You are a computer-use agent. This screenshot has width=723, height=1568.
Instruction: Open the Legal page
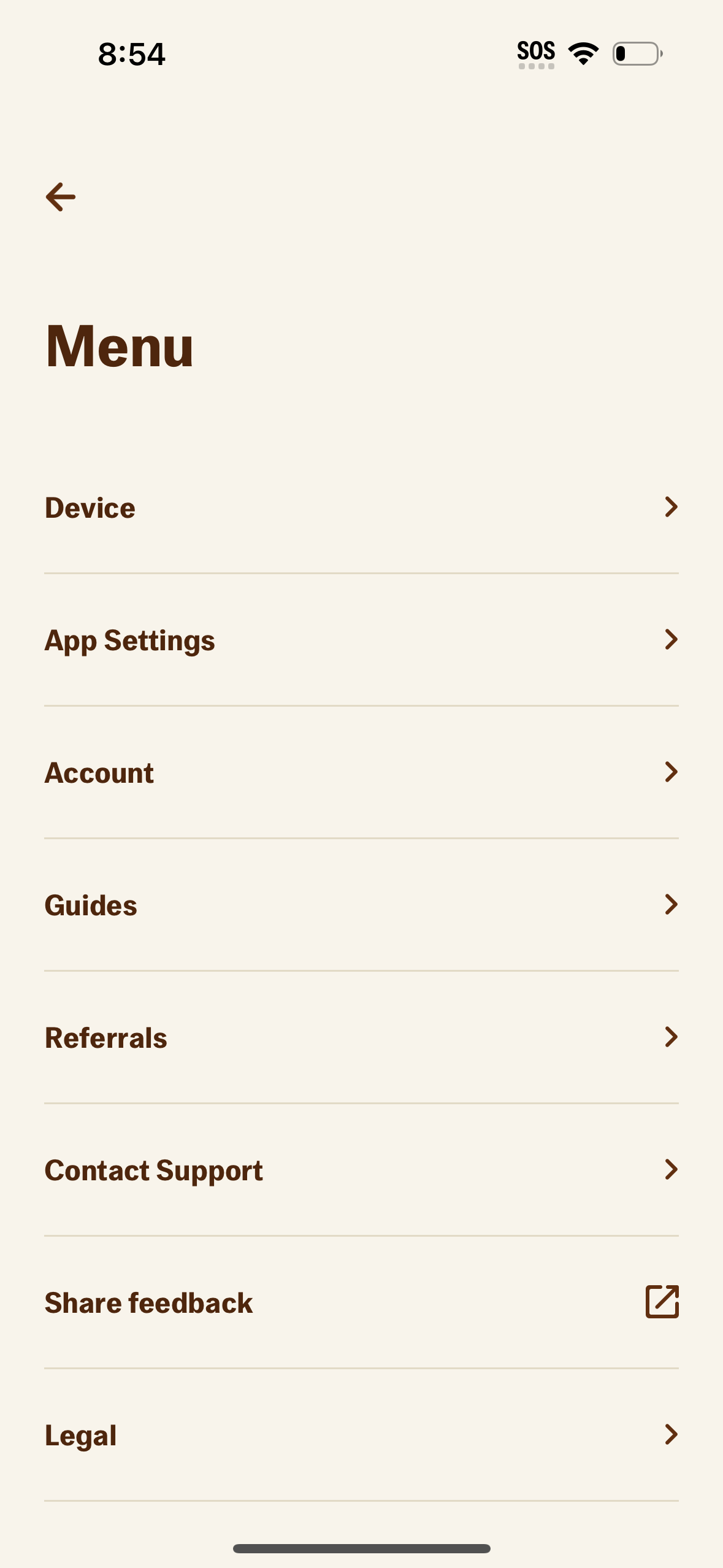click(80, 1435)
